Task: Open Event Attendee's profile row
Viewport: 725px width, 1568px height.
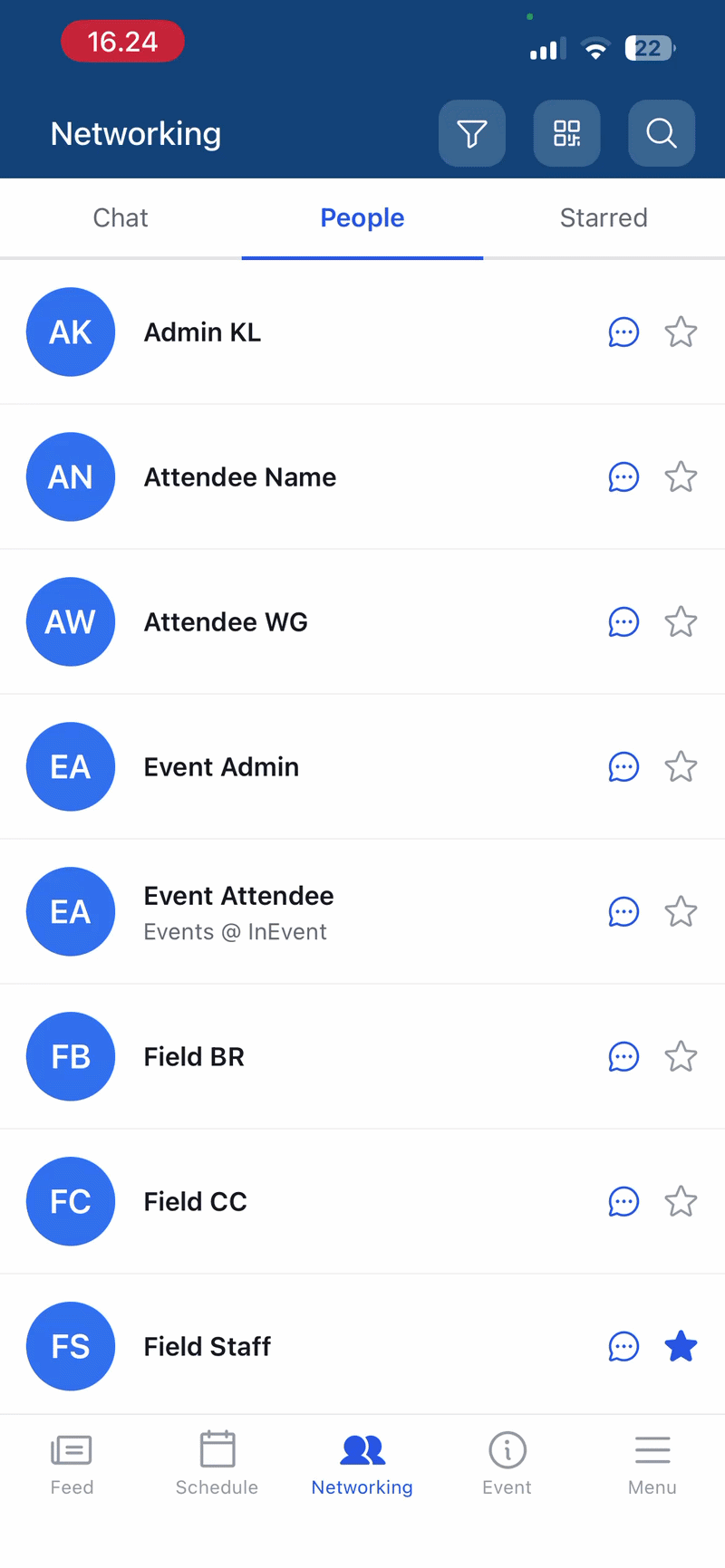Action: coord(362,912)
